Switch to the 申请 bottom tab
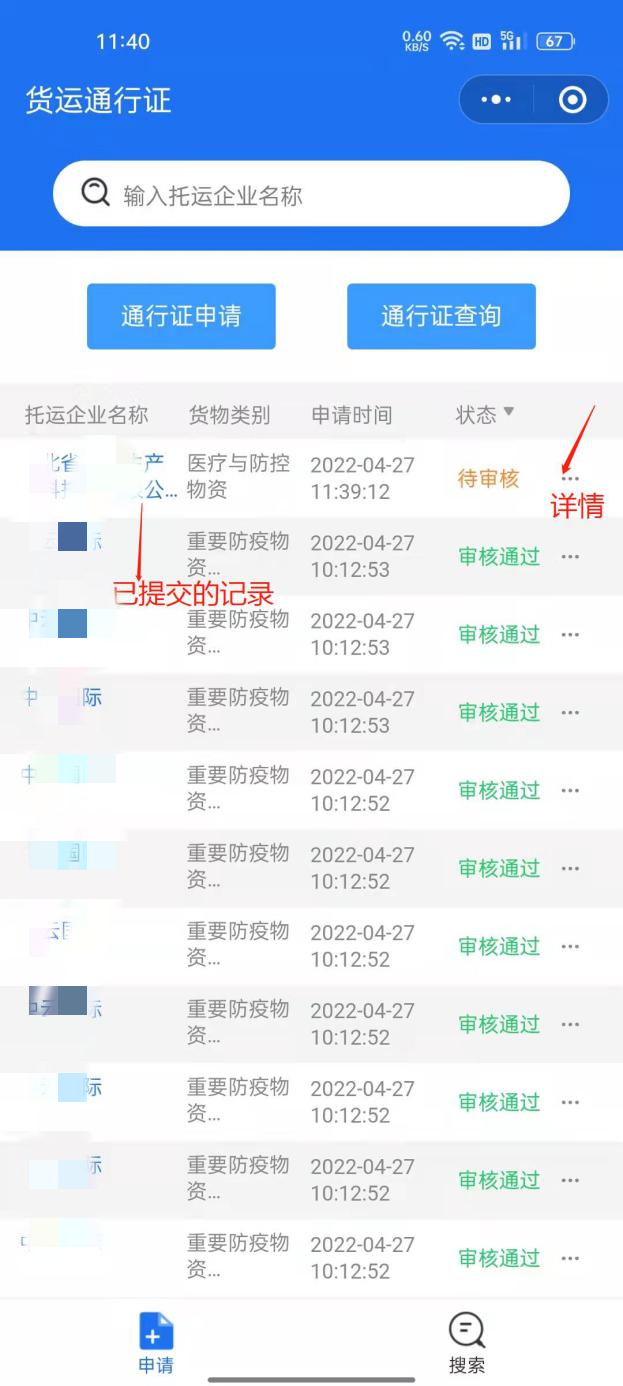Image resolution: width=623 pixels, height=1386 pixels. tap(155, 1342)
